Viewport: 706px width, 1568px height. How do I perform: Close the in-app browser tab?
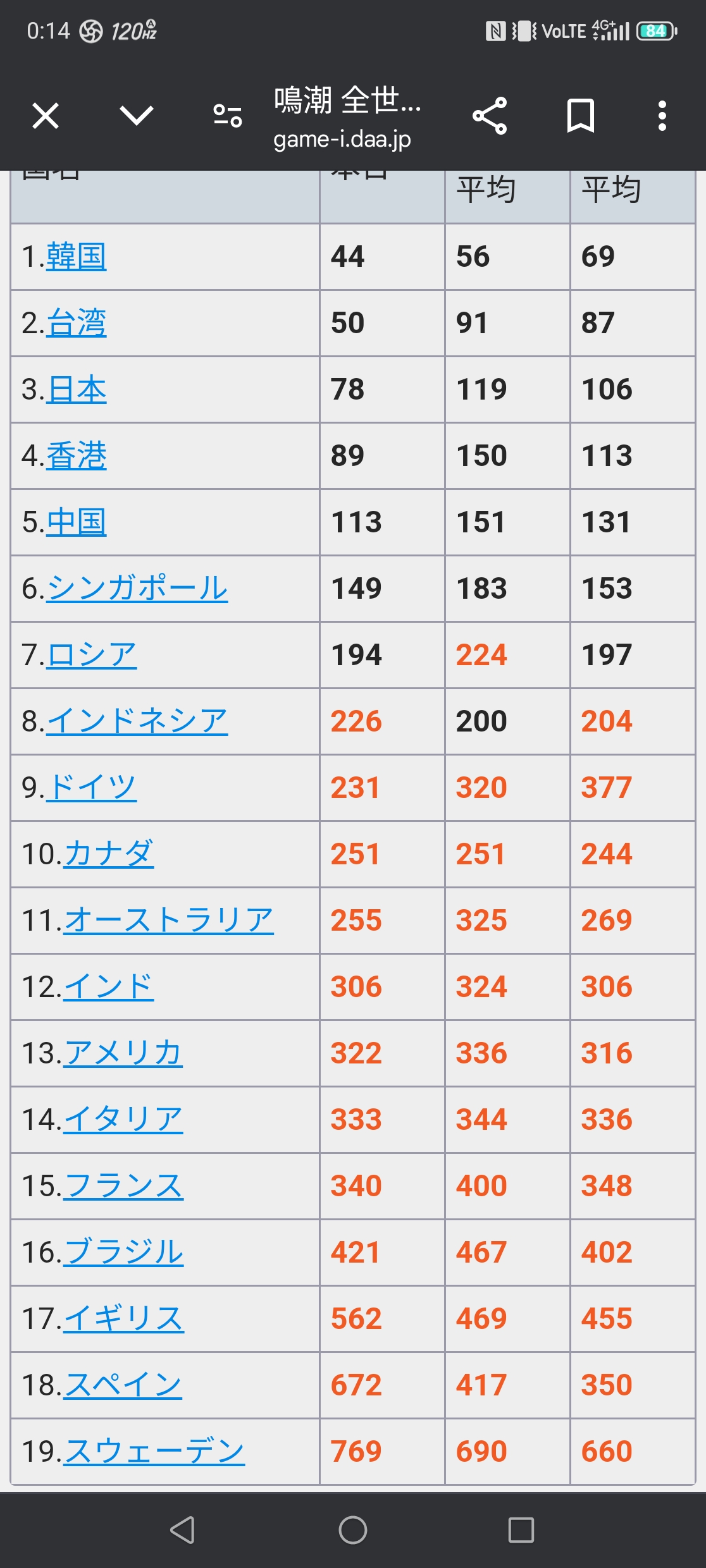tap(46, 116)
